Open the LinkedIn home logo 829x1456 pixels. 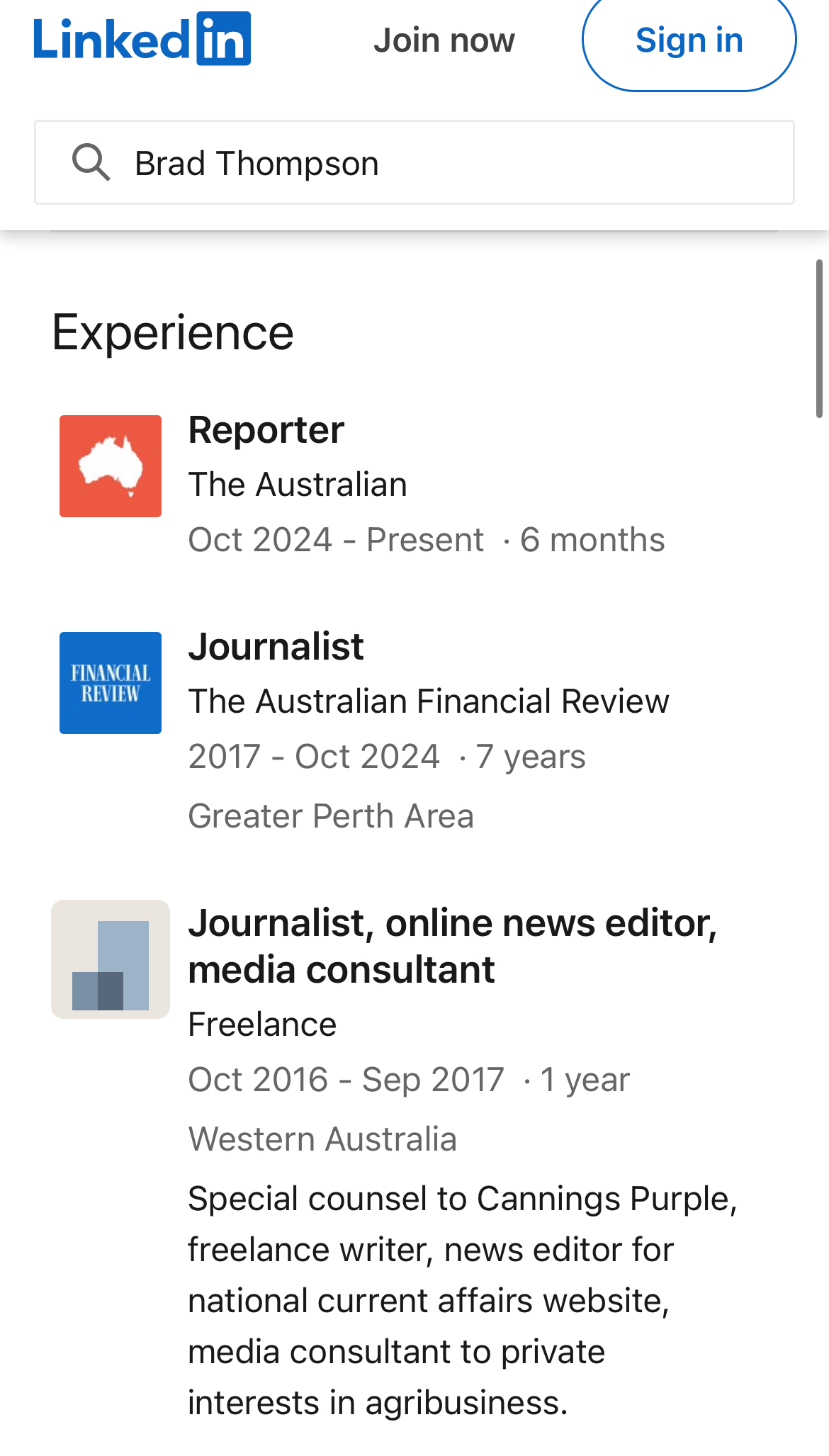(x=142, y=39)
